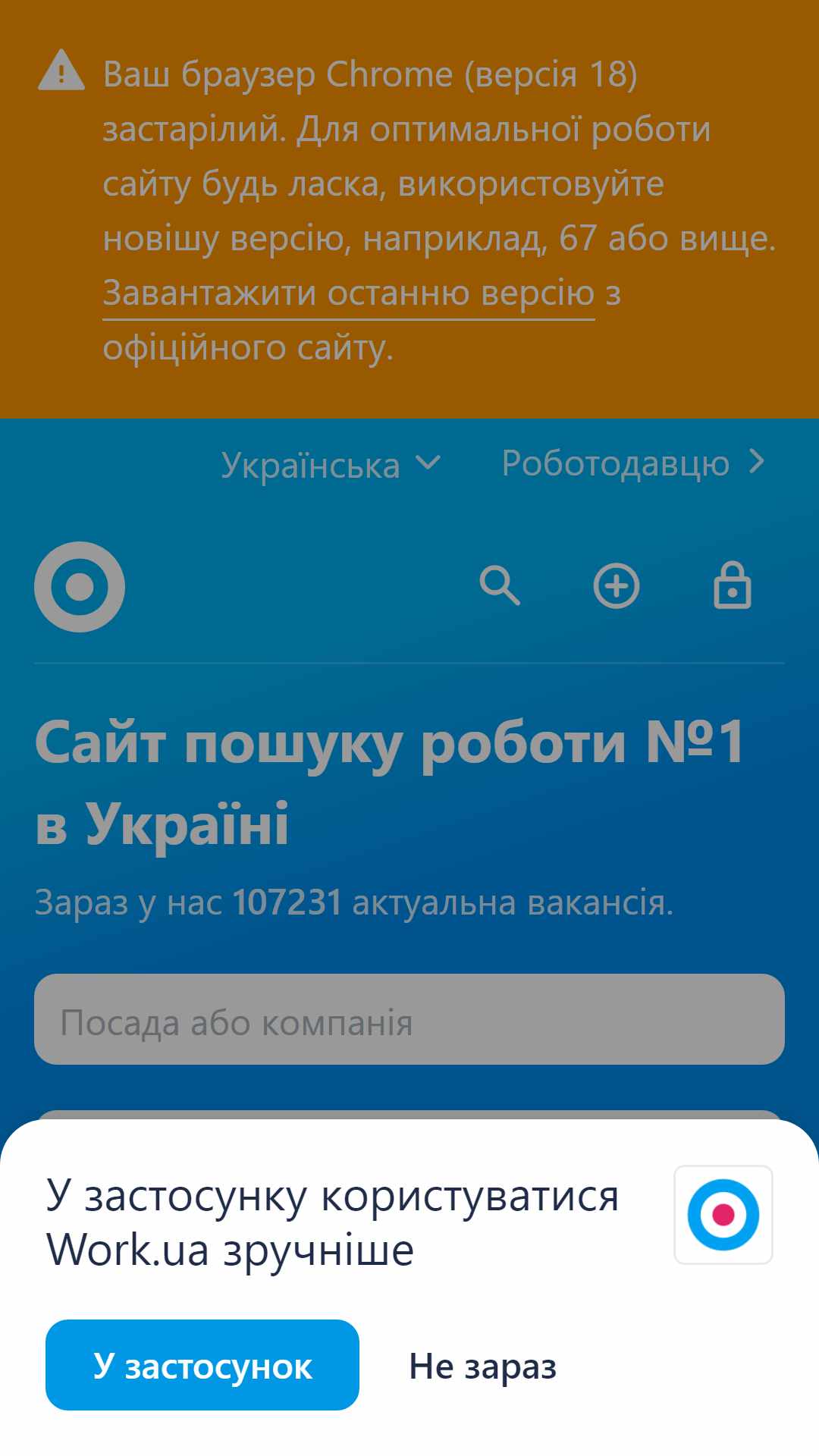Open the Chrome download link in the warning
Screen dimensions: 819x1456
pos(349,293)
